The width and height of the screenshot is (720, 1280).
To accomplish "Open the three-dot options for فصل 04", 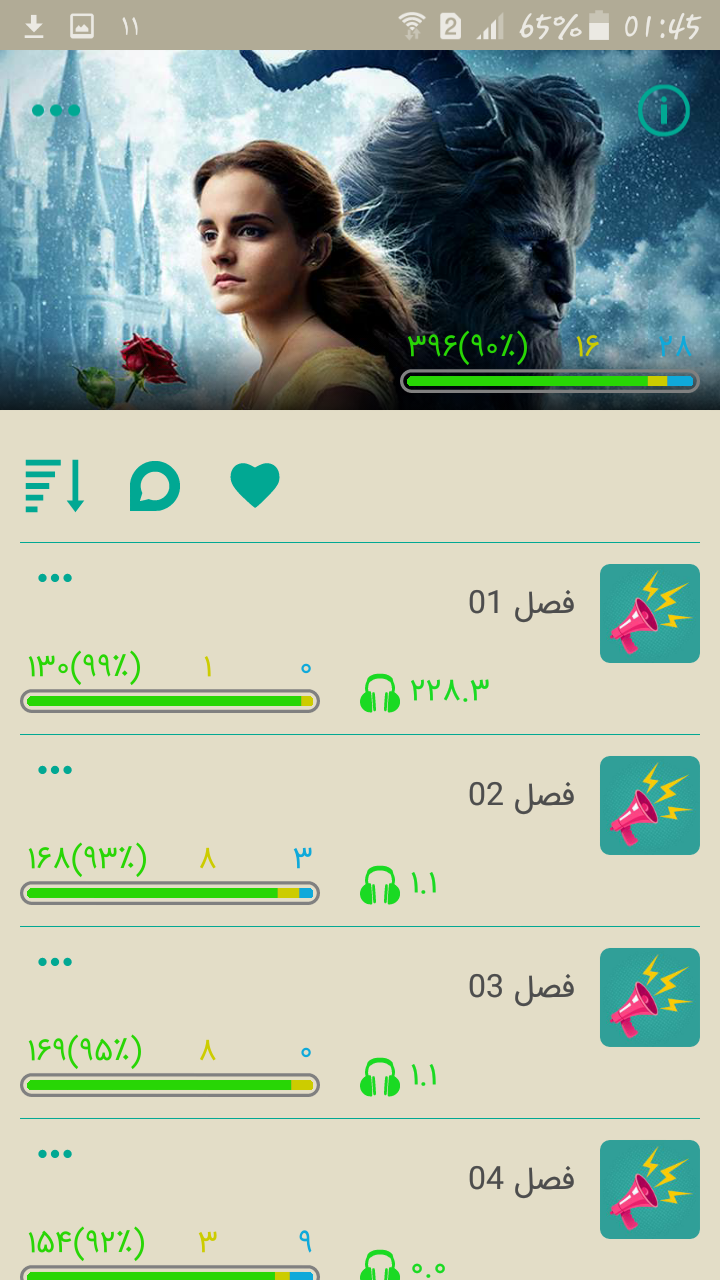I will tap(55, 1154).
